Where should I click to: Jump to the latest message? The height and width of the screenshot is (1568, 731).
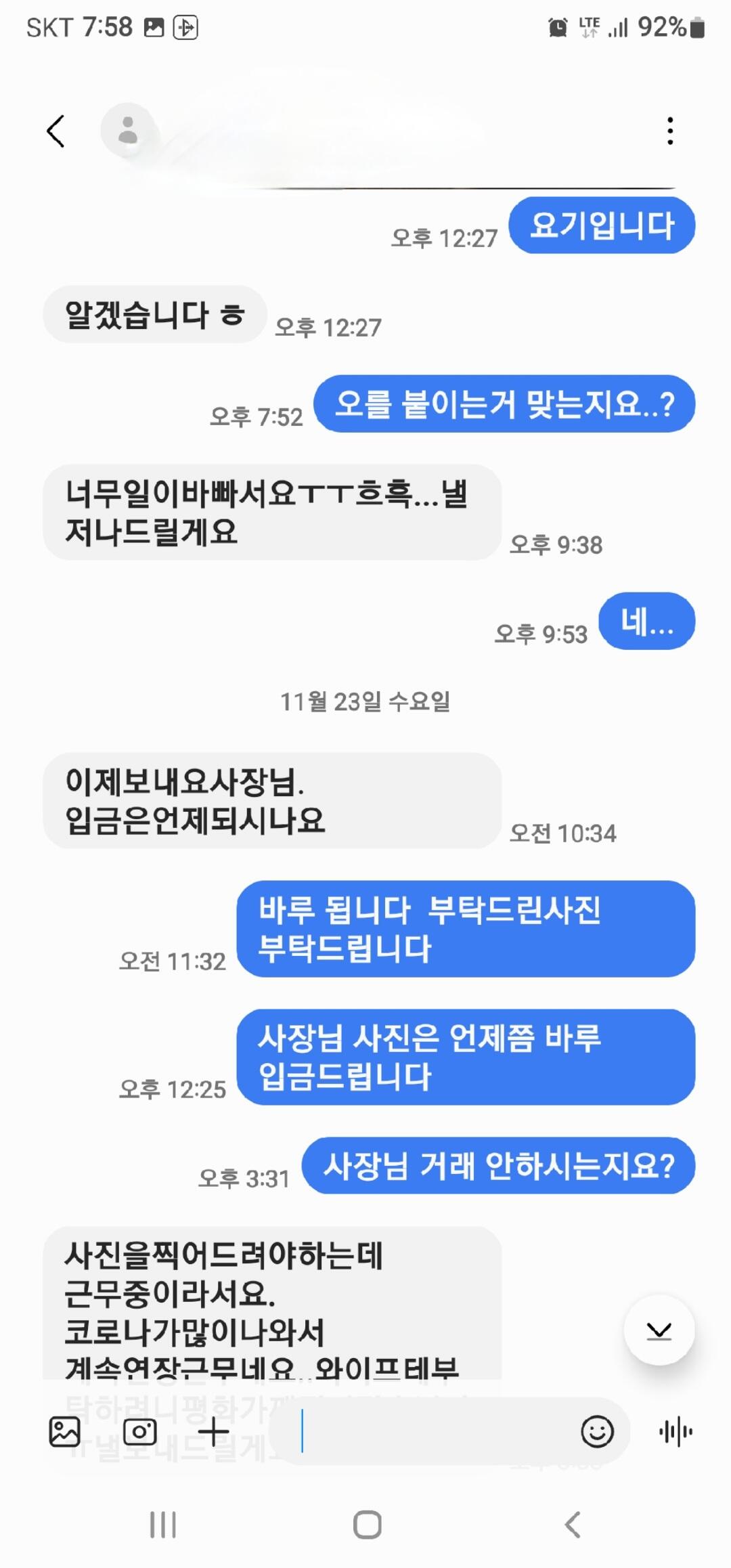click(659, 1331)
